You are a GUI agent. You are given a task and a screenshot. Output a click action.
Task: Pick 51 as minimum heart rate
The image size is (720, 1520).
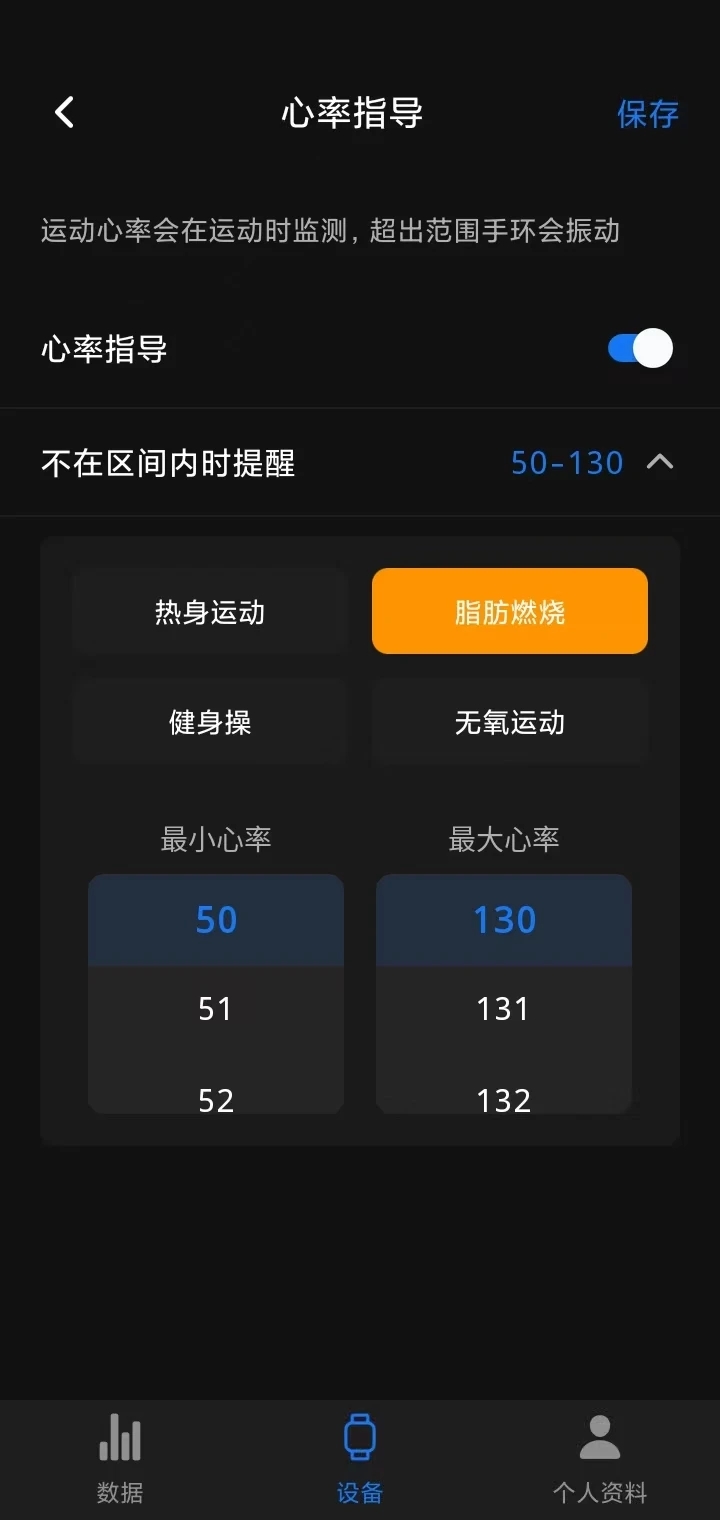click(x=216, y=1009)
